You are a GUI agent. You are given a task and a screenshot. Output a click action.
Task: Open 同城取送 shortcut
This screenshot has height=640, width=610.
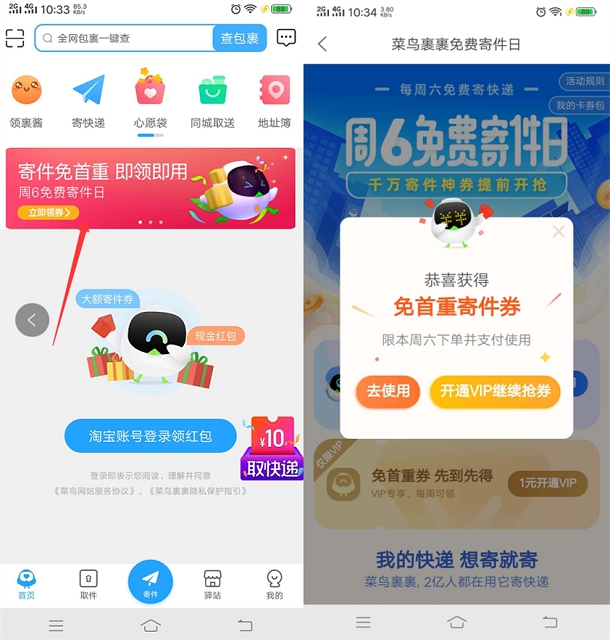tap(213, 101)
